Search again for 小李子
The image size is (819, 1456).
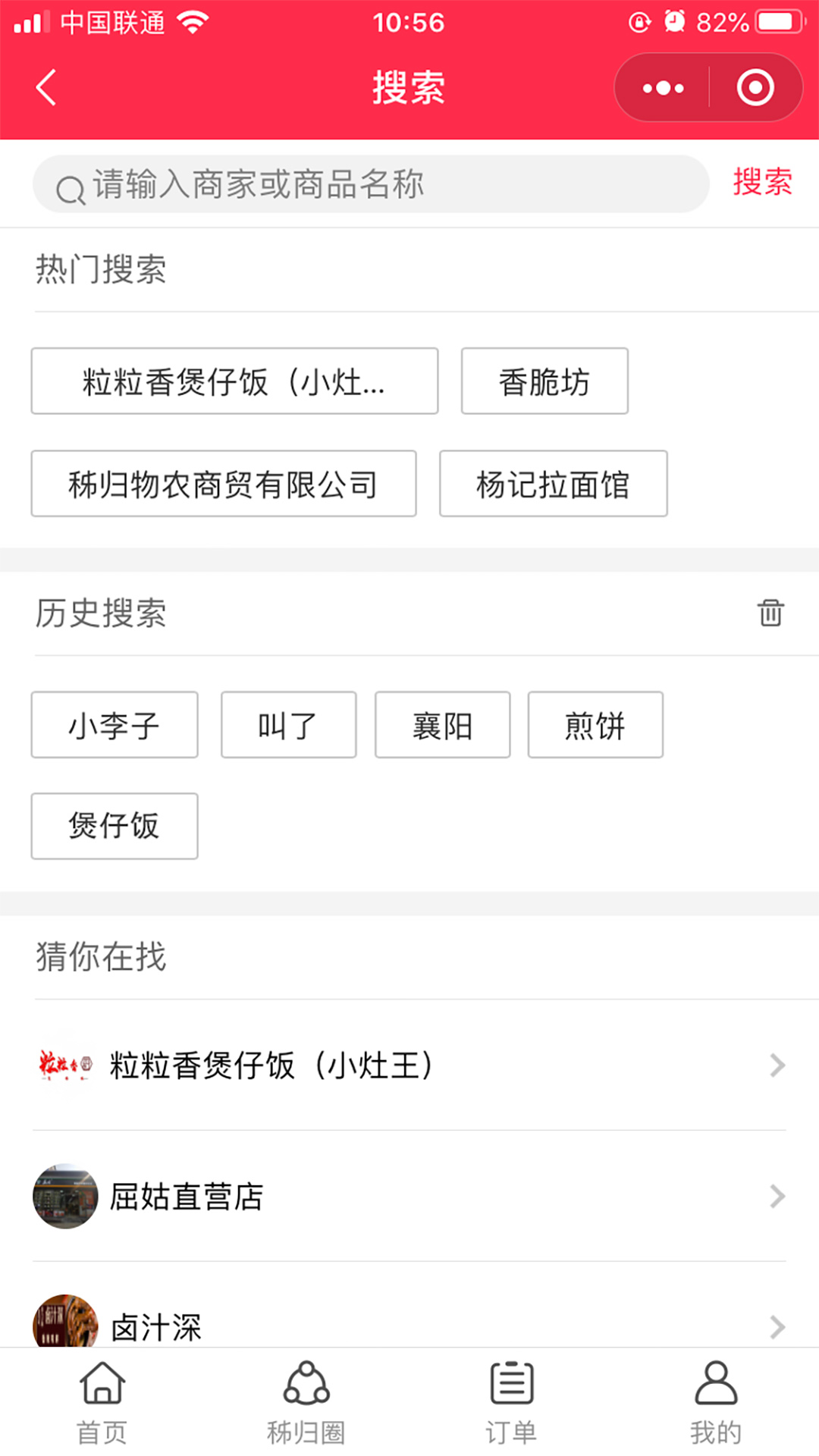click(x=115, y=725)
